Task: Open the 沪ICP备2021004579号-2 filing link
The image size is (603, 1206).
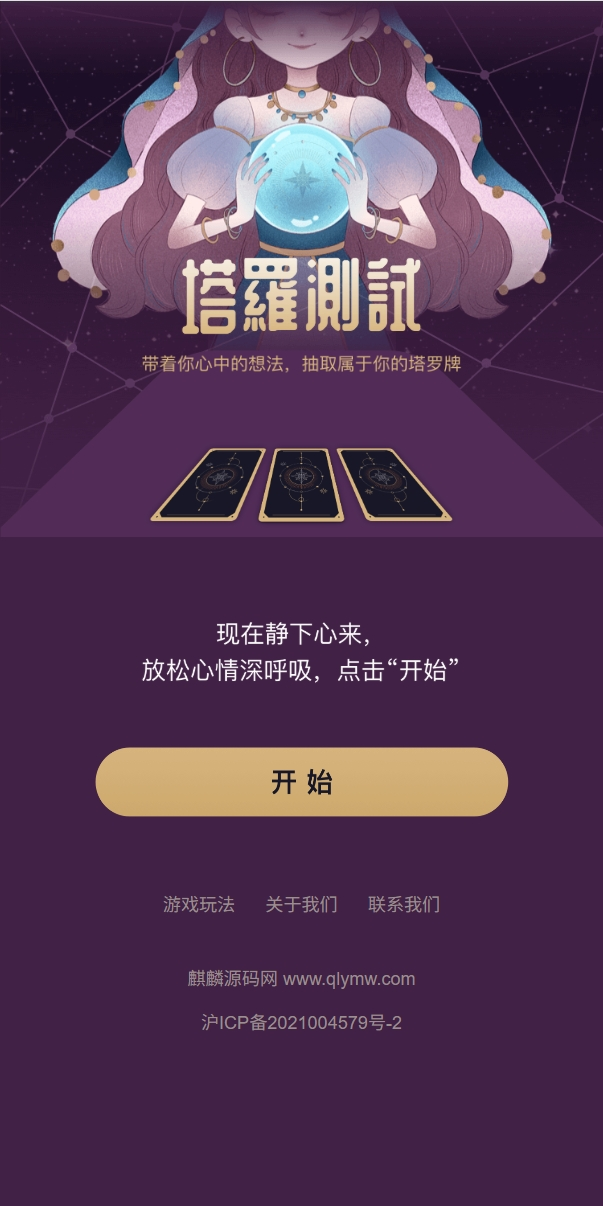Action: (x=301, y=1023)
